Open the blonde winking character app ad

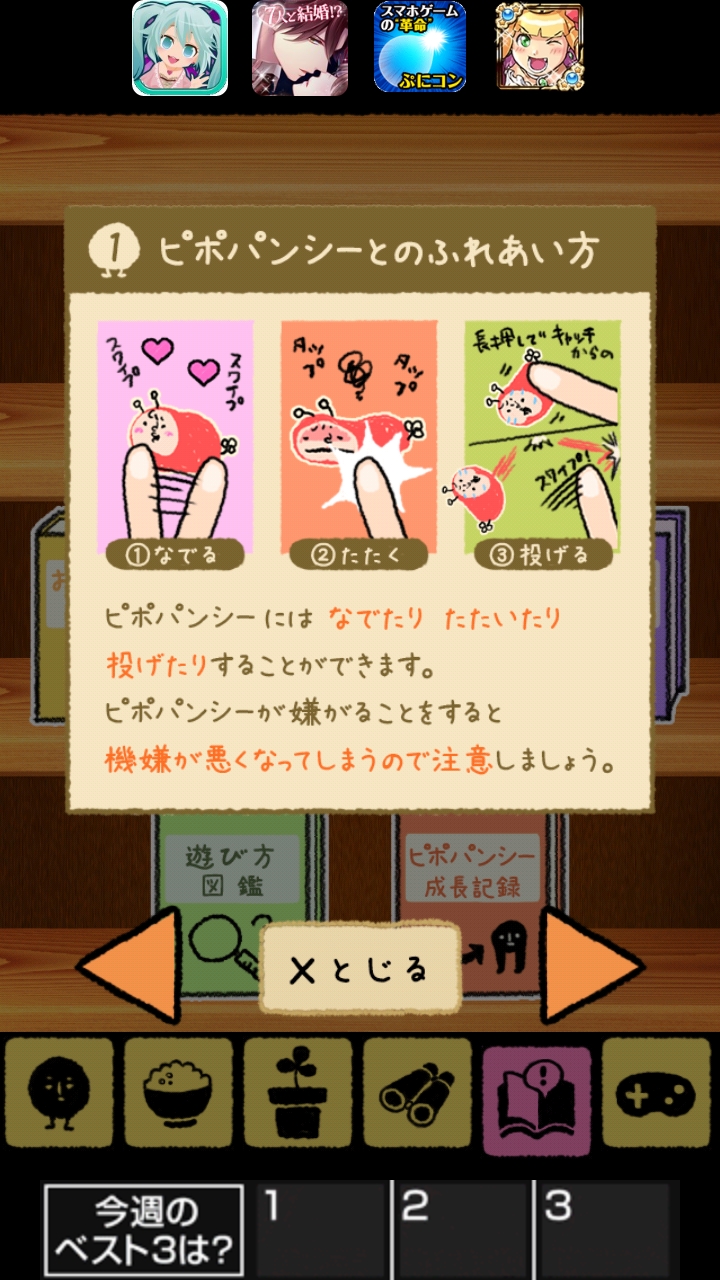[539, 48]
